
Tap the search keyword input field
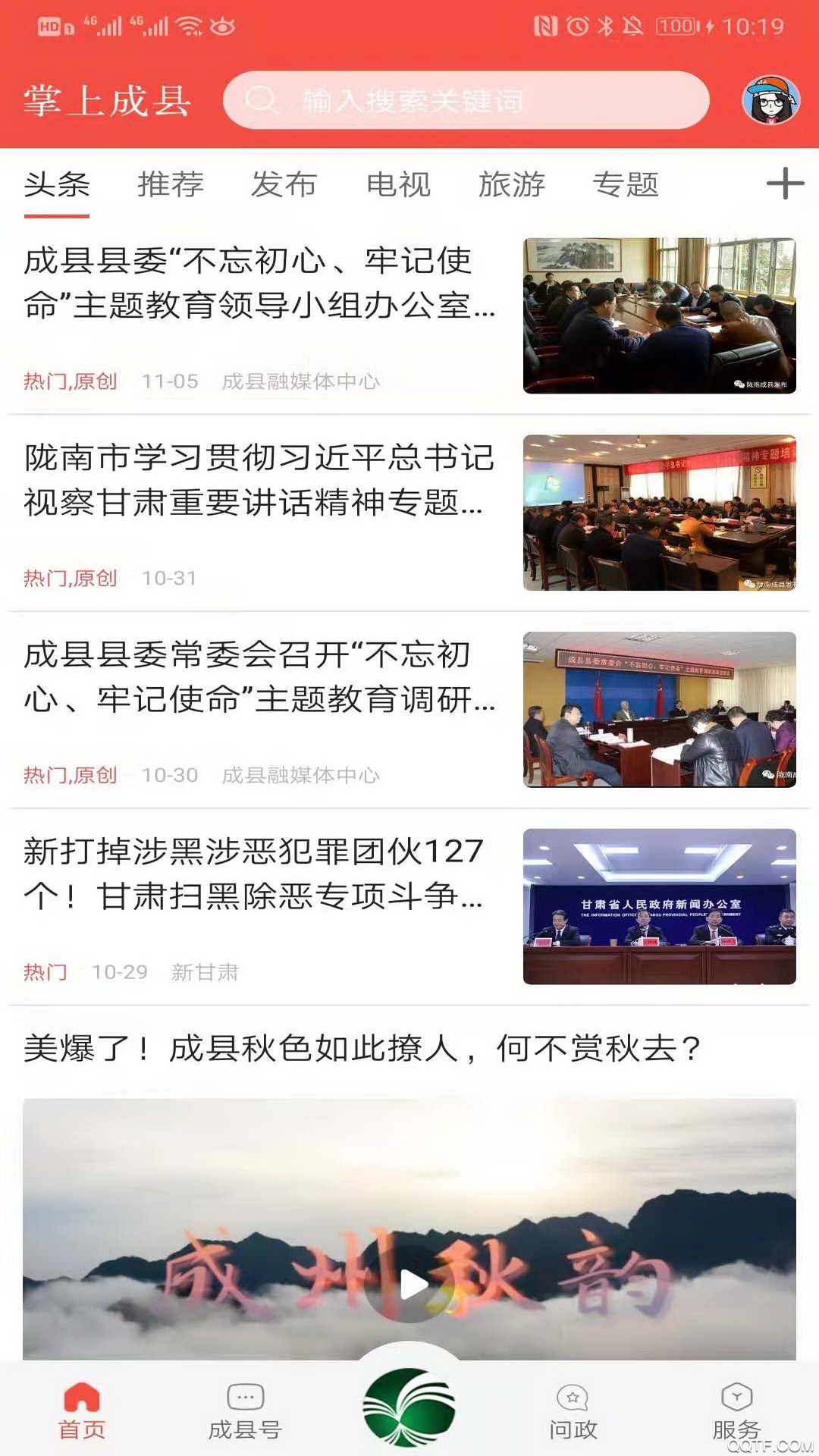coord(466,100)
